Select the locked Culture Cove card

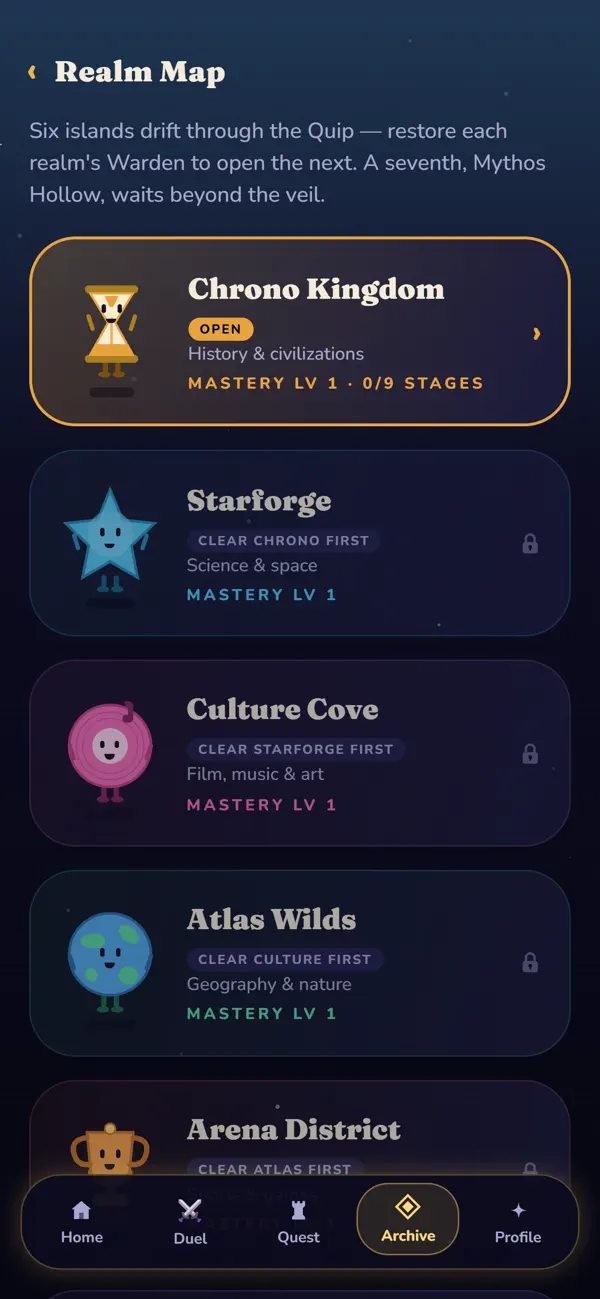point(300,753)
